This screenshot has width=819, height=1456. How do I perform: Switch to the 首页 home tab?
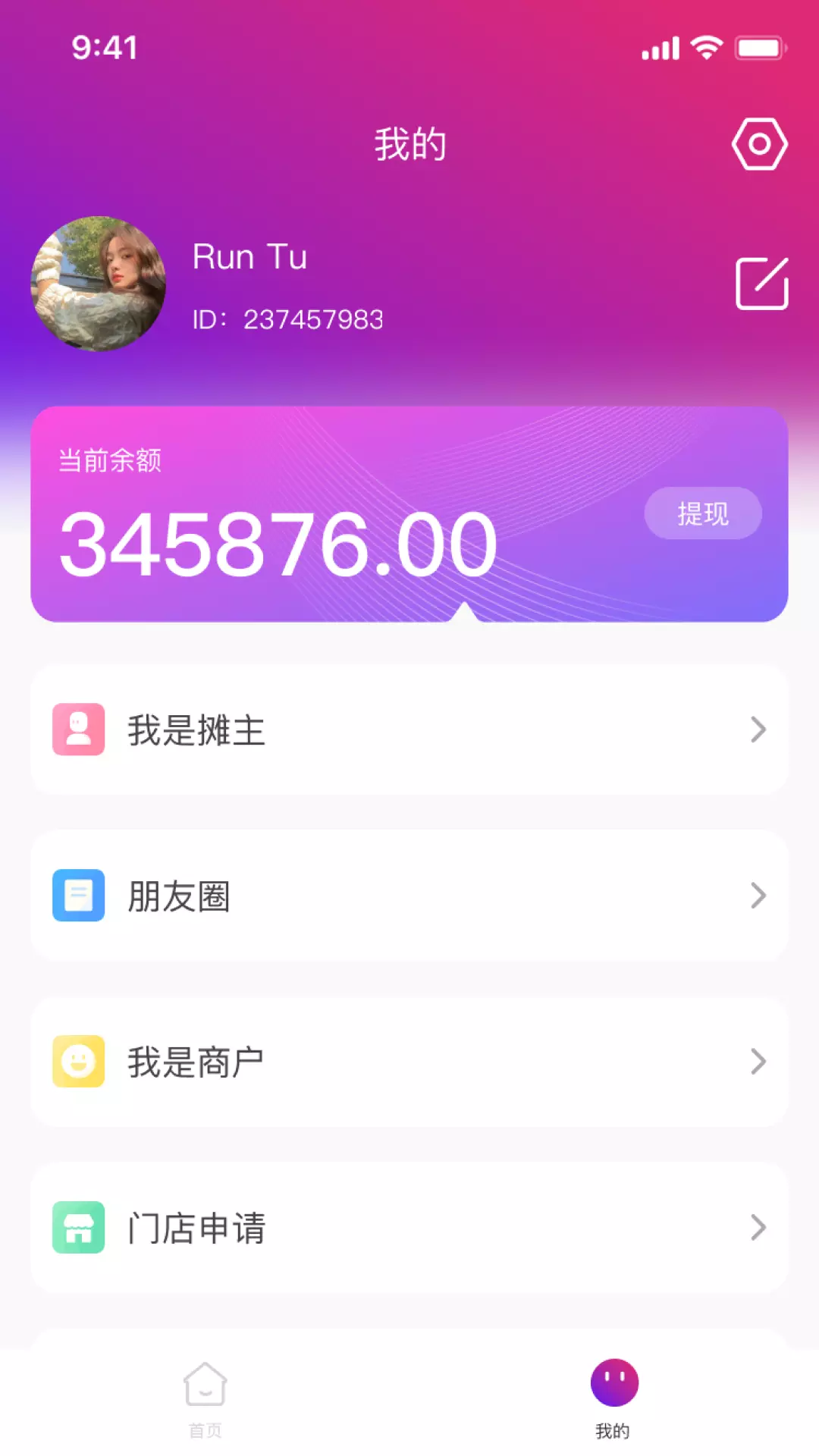pyautogui.click(x=206, y=1399)
